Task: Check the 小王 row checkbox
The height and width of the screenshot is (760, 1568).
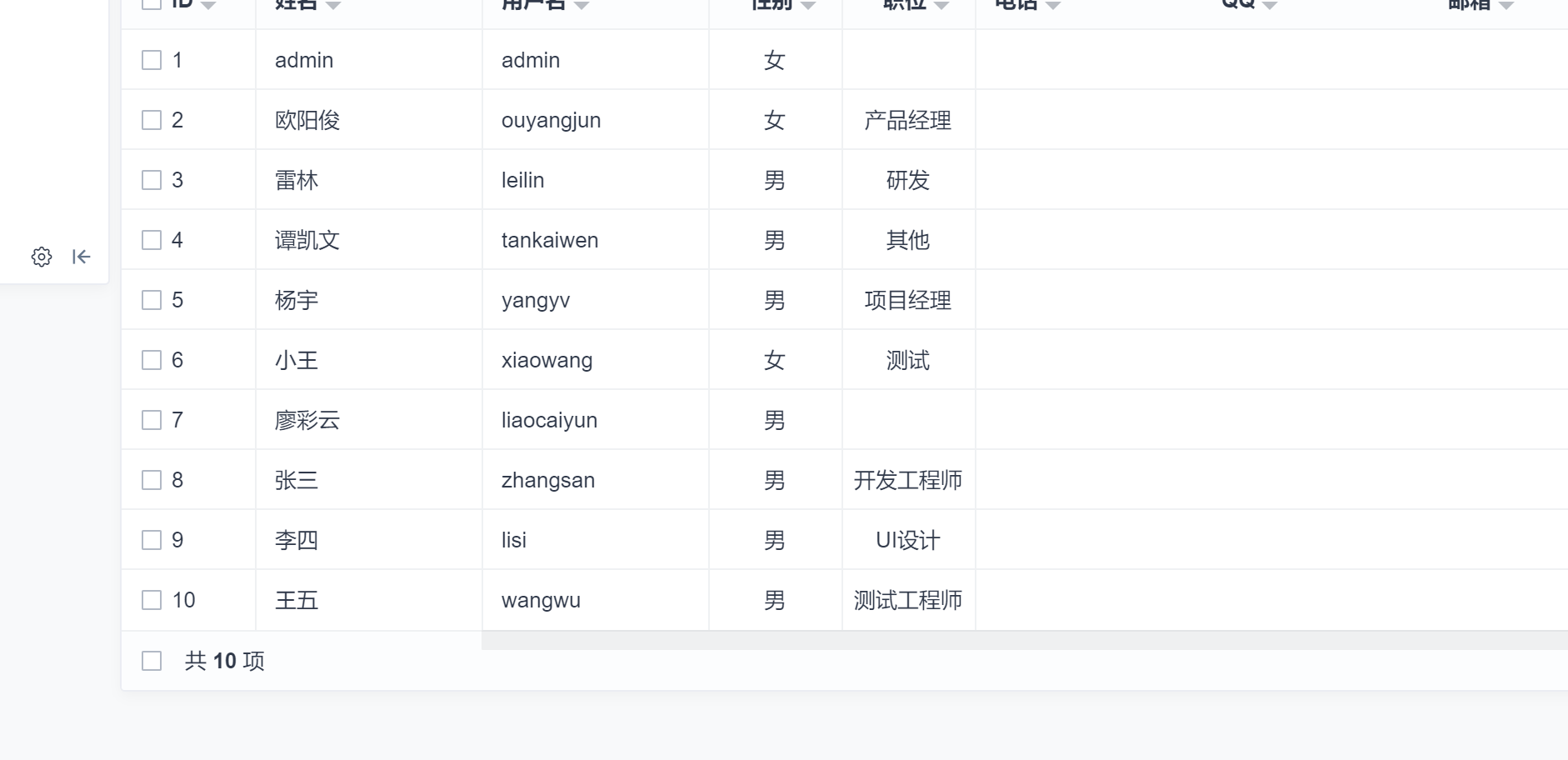Action: [152, 360]
